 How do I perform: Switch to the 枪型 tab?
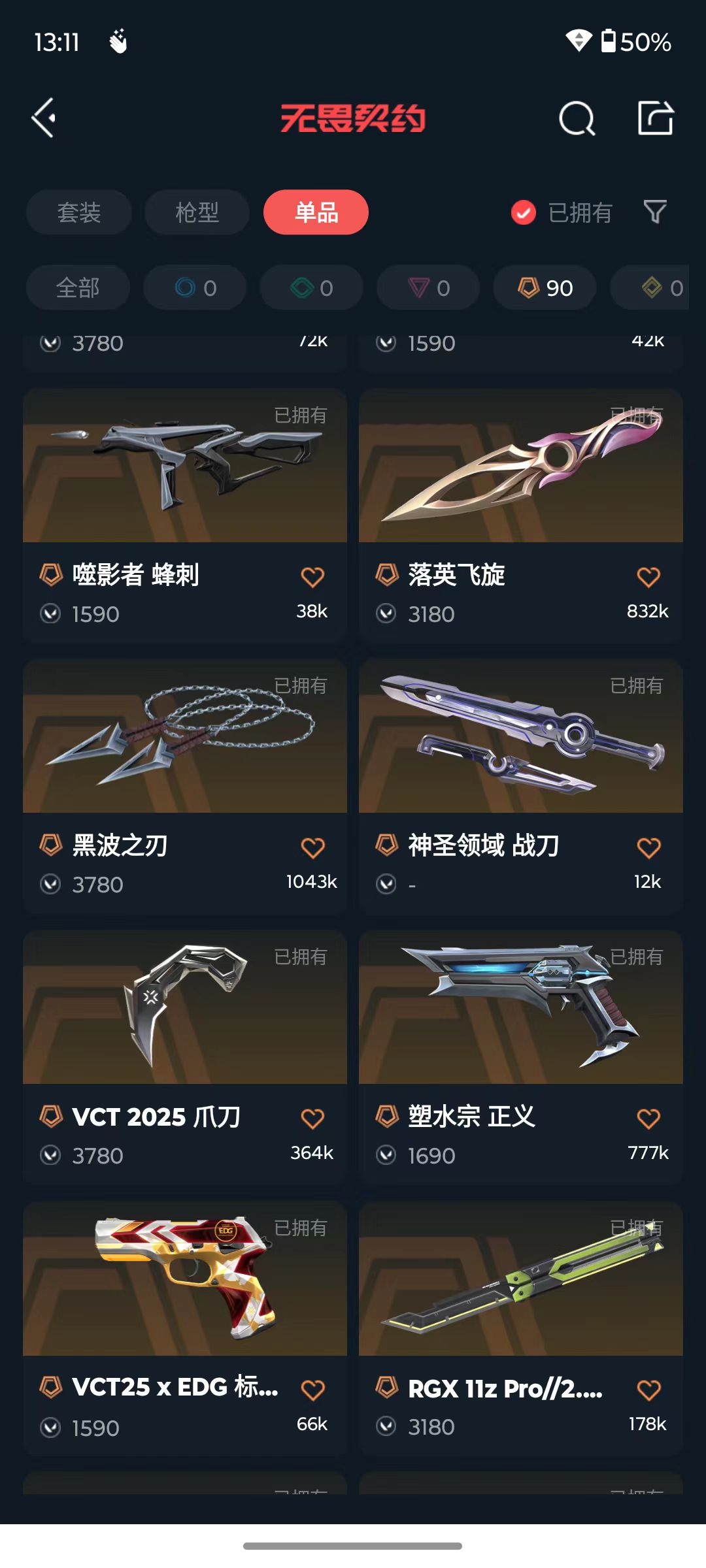197,212
